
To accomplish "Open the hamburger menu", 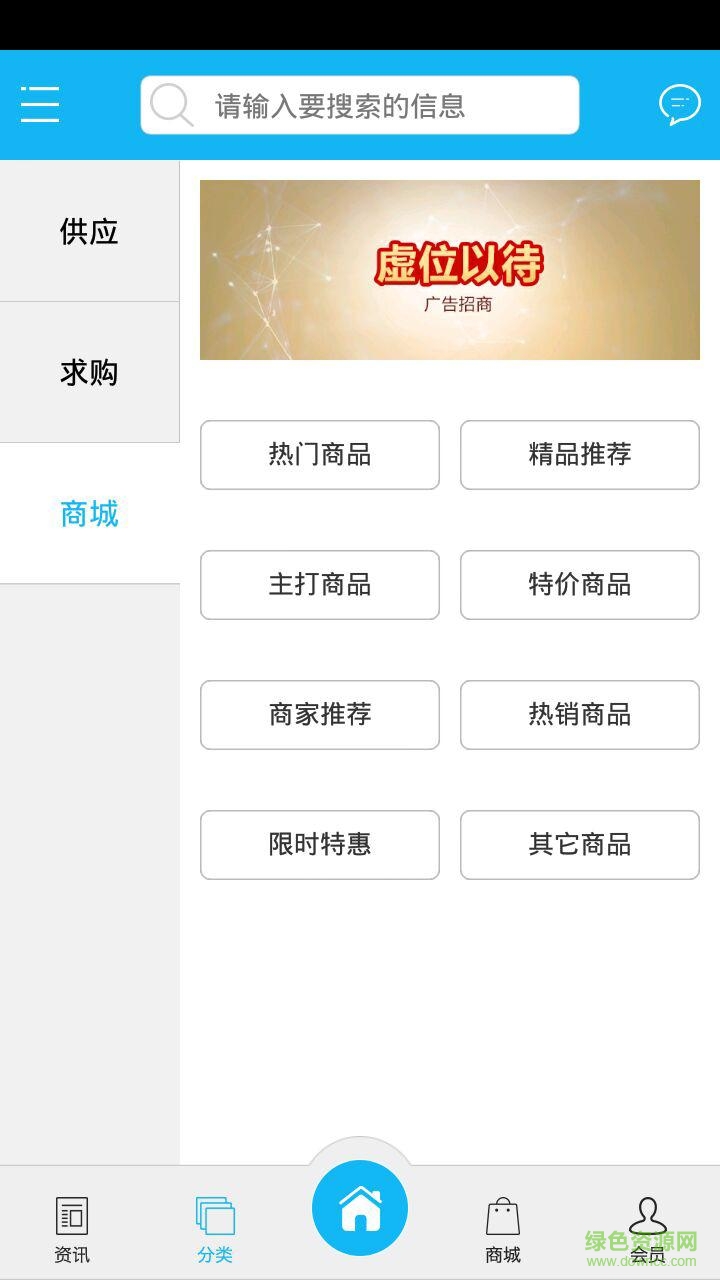I will [x=39, y=103].
